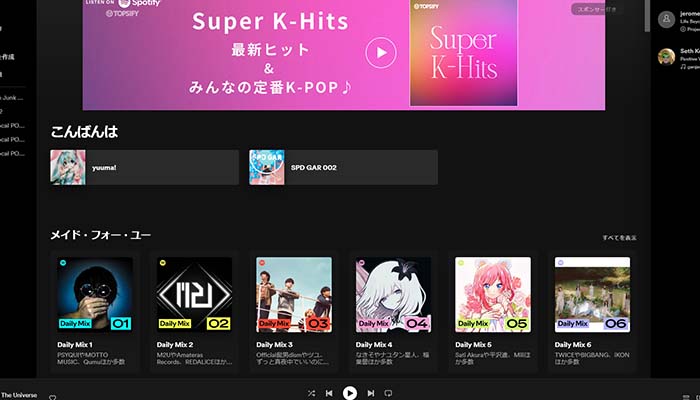The height and width of the screenshot is (400, 700).
Task: Play the Super K-Hits banner playlist
Action: 380,52
